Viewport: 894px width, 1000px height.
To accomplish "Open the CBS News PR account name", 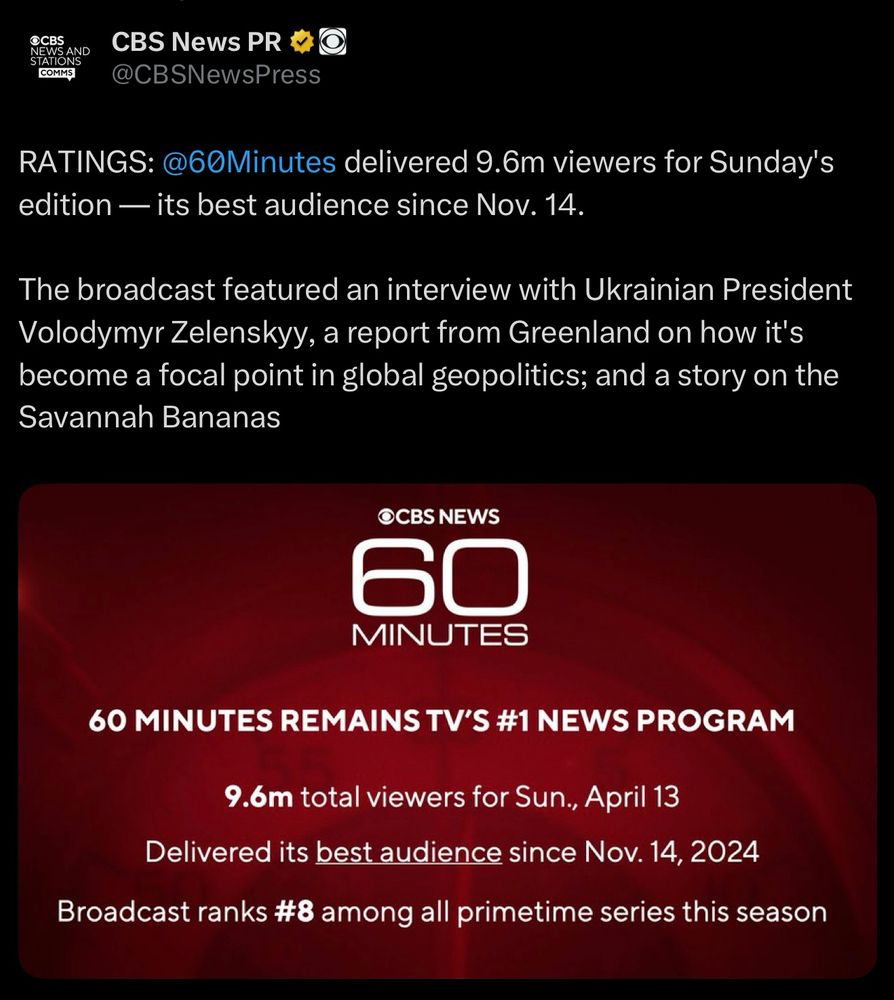I will [x=196, y=42].
